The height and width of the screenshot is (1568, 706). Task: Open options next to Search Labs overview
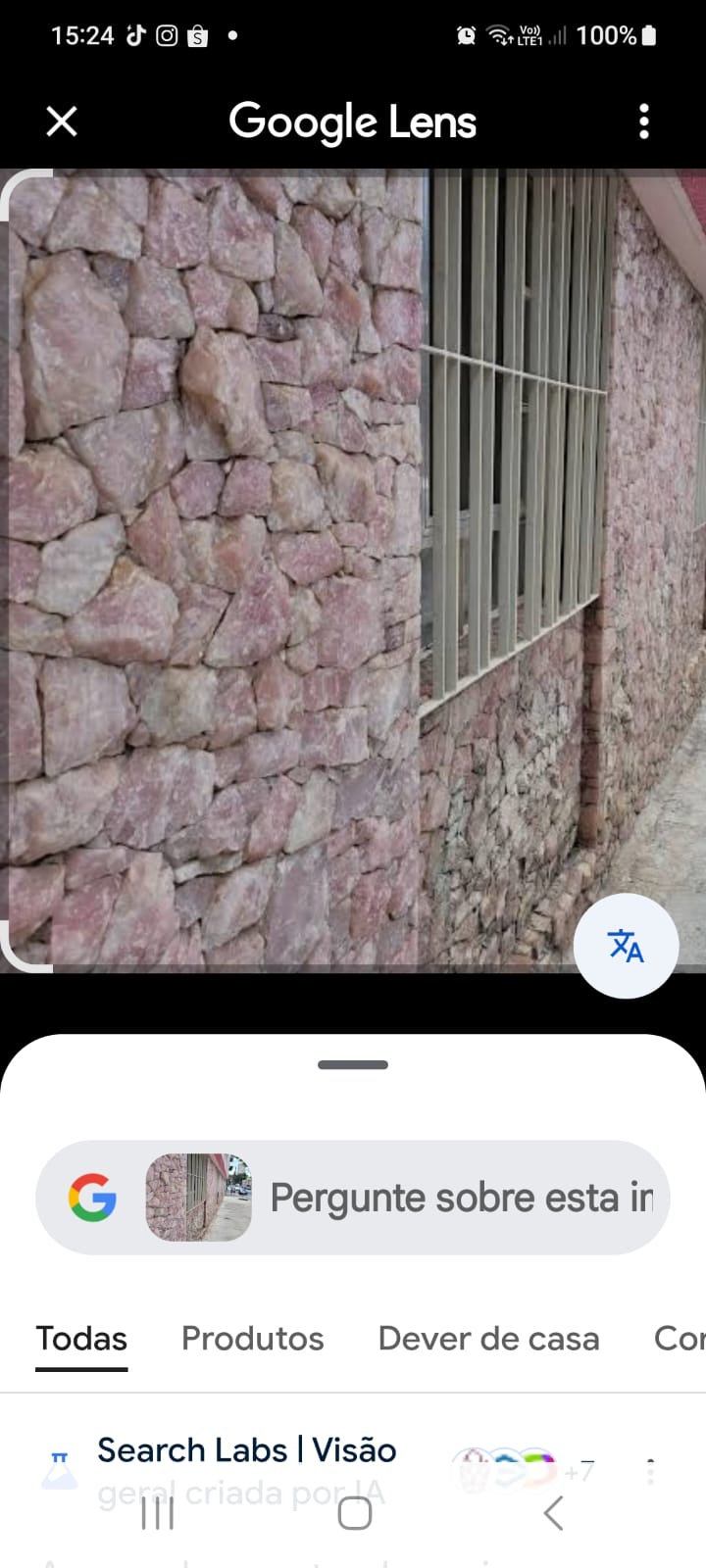point(650,1471)
